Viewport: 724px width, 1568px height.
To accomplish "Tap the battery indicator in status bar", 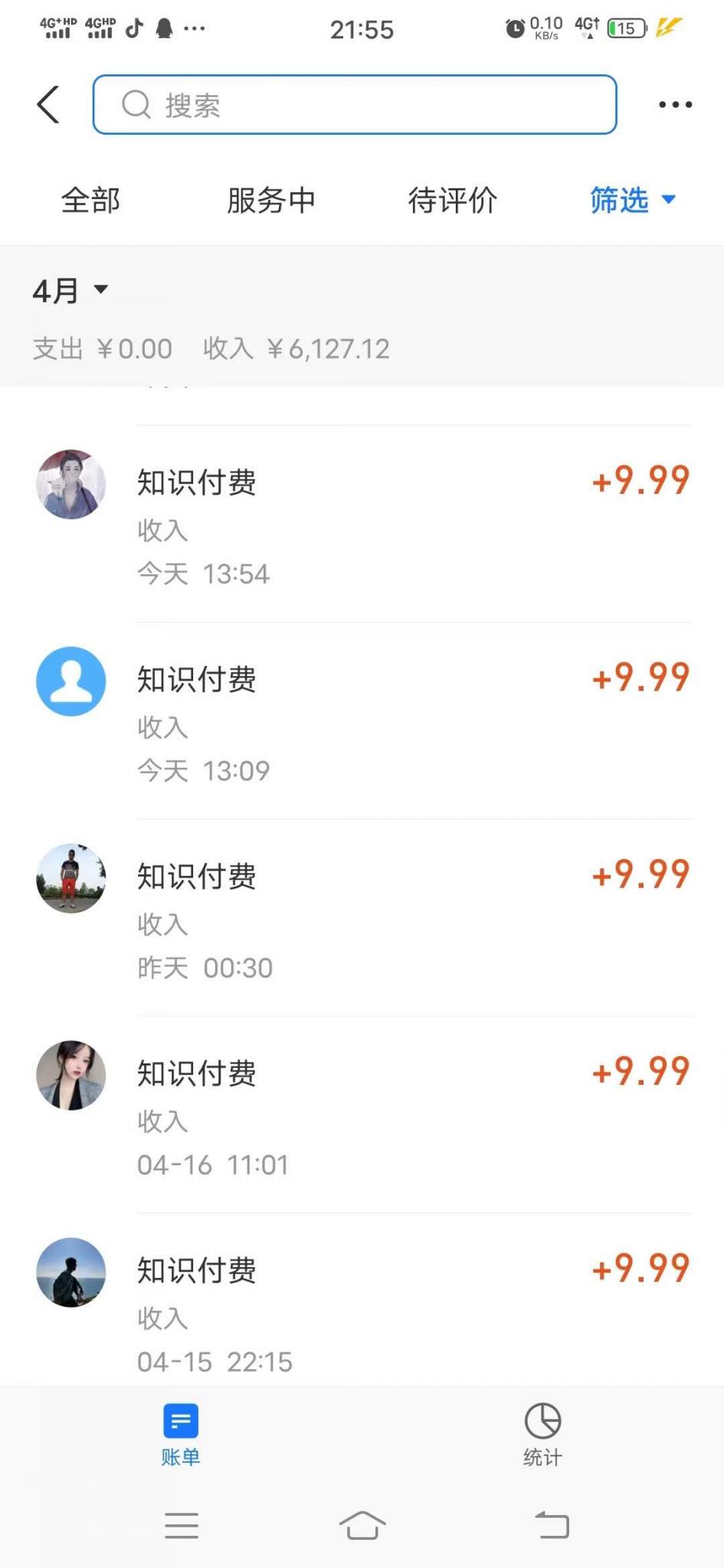I will (x=624, y=28).
